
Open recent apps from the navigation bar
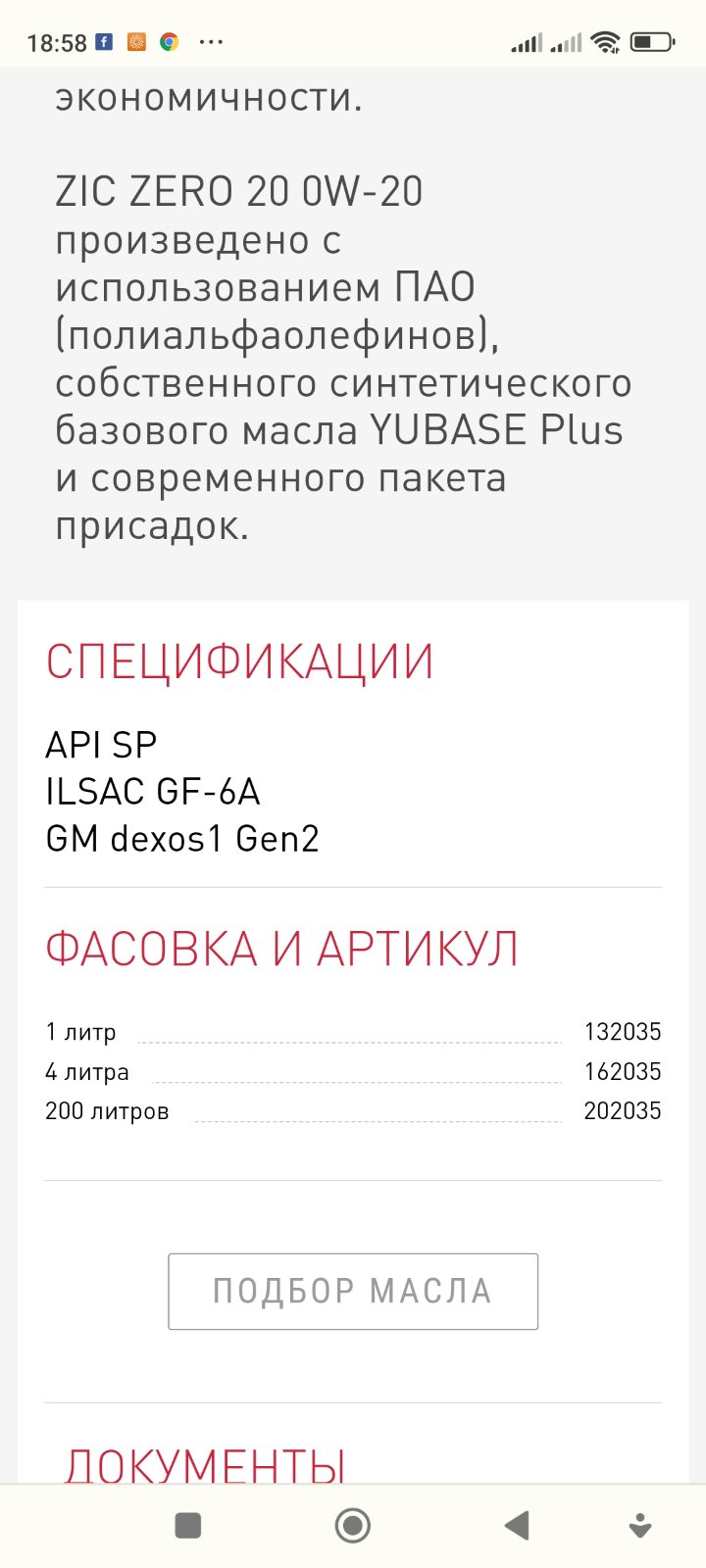point(187,1526)
